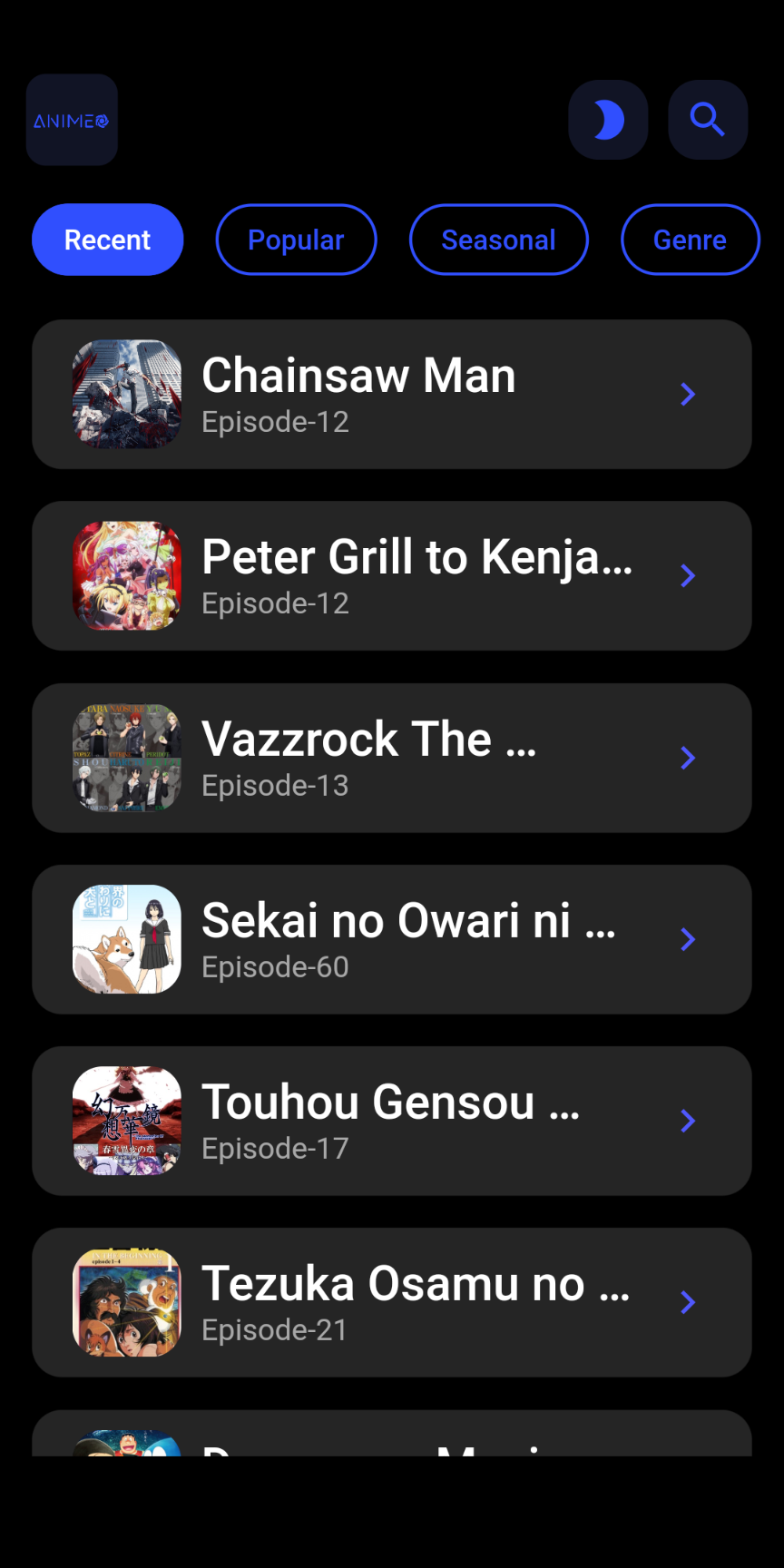Expand Chainsaw Man using its chevron arrow
Viewport: 784px width, 1568px height.
(687, 394)
